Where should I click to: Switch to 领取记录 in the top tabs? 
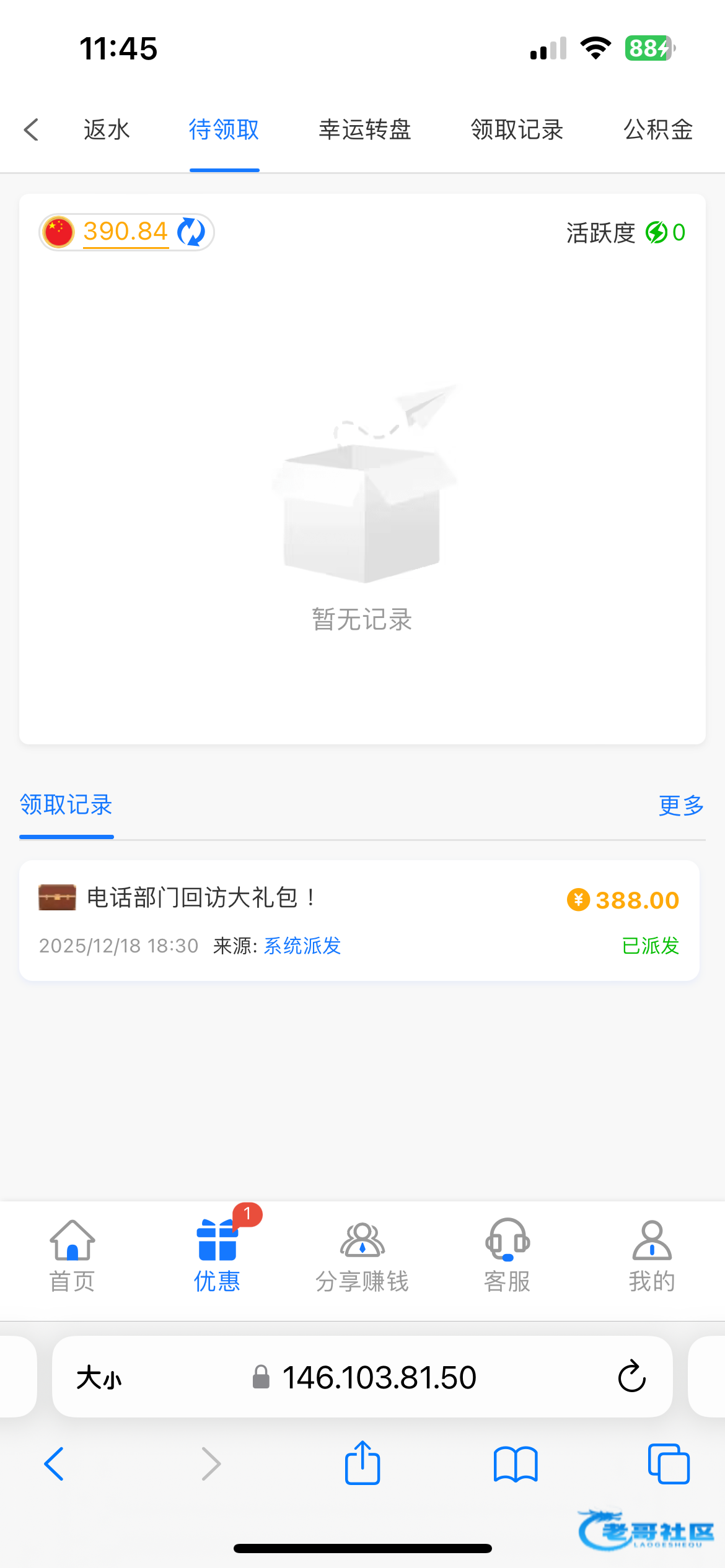point(517,130)
